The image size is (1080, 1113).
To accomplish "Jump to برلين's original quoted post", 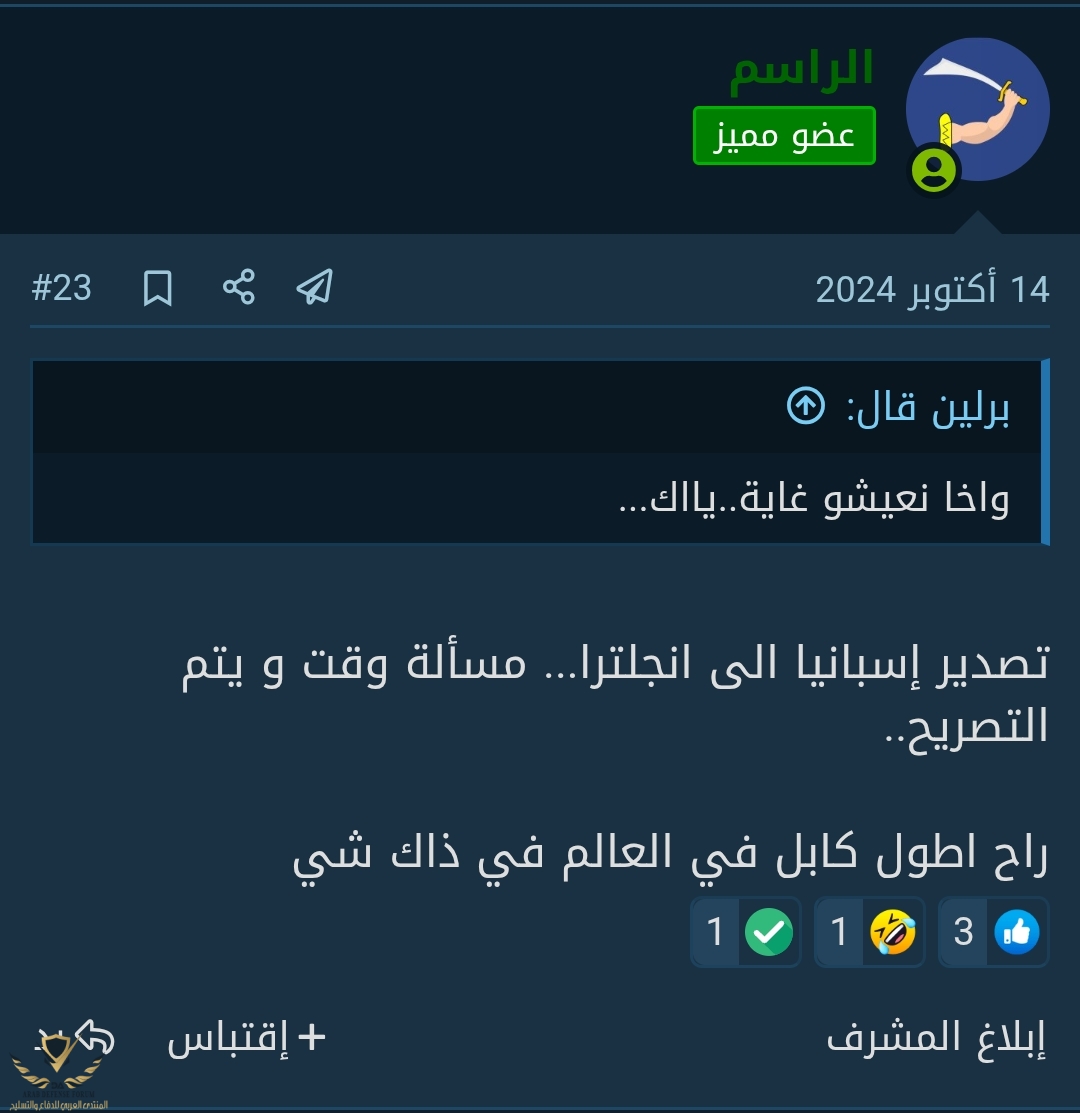I will pyautogui.click(x=806, y=406).
